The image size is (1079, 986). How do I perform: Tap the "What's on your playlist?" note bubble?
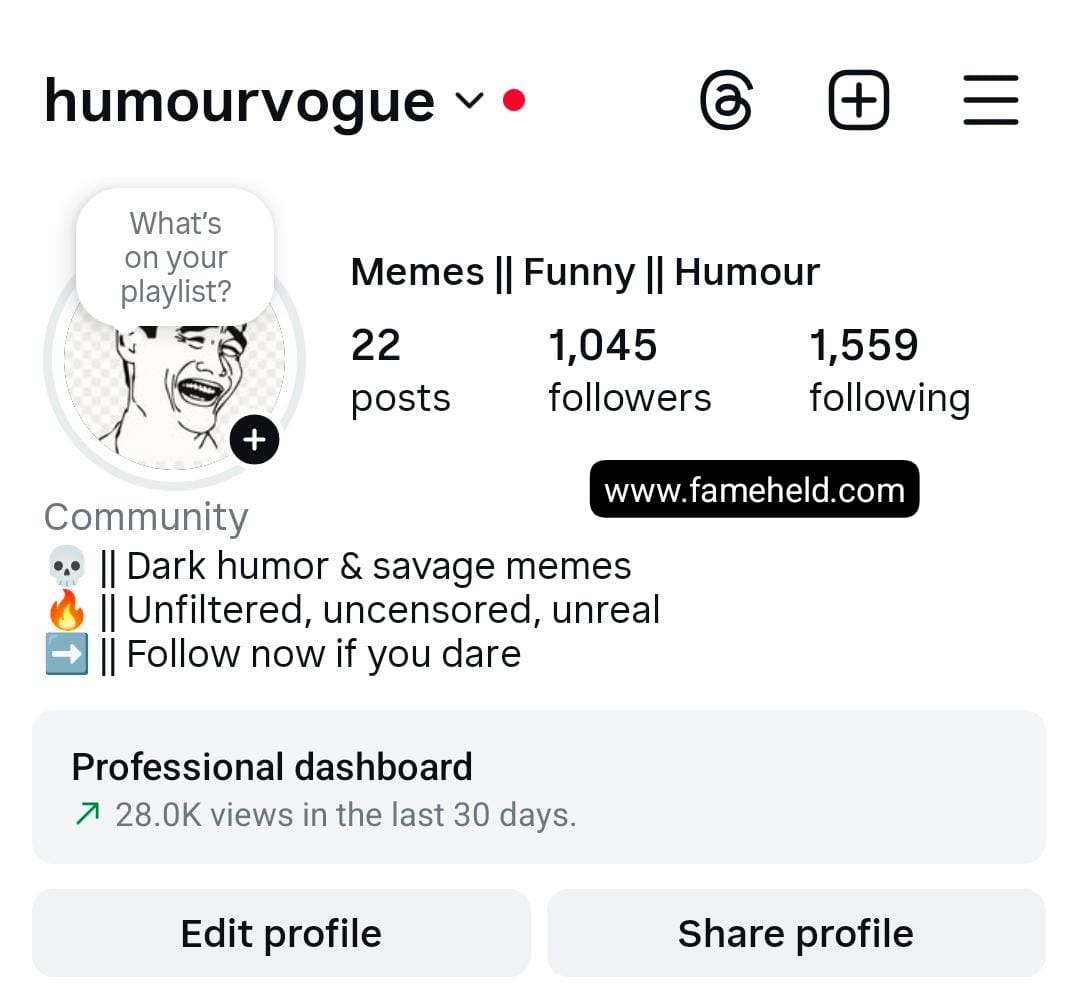tap(175, 257)
